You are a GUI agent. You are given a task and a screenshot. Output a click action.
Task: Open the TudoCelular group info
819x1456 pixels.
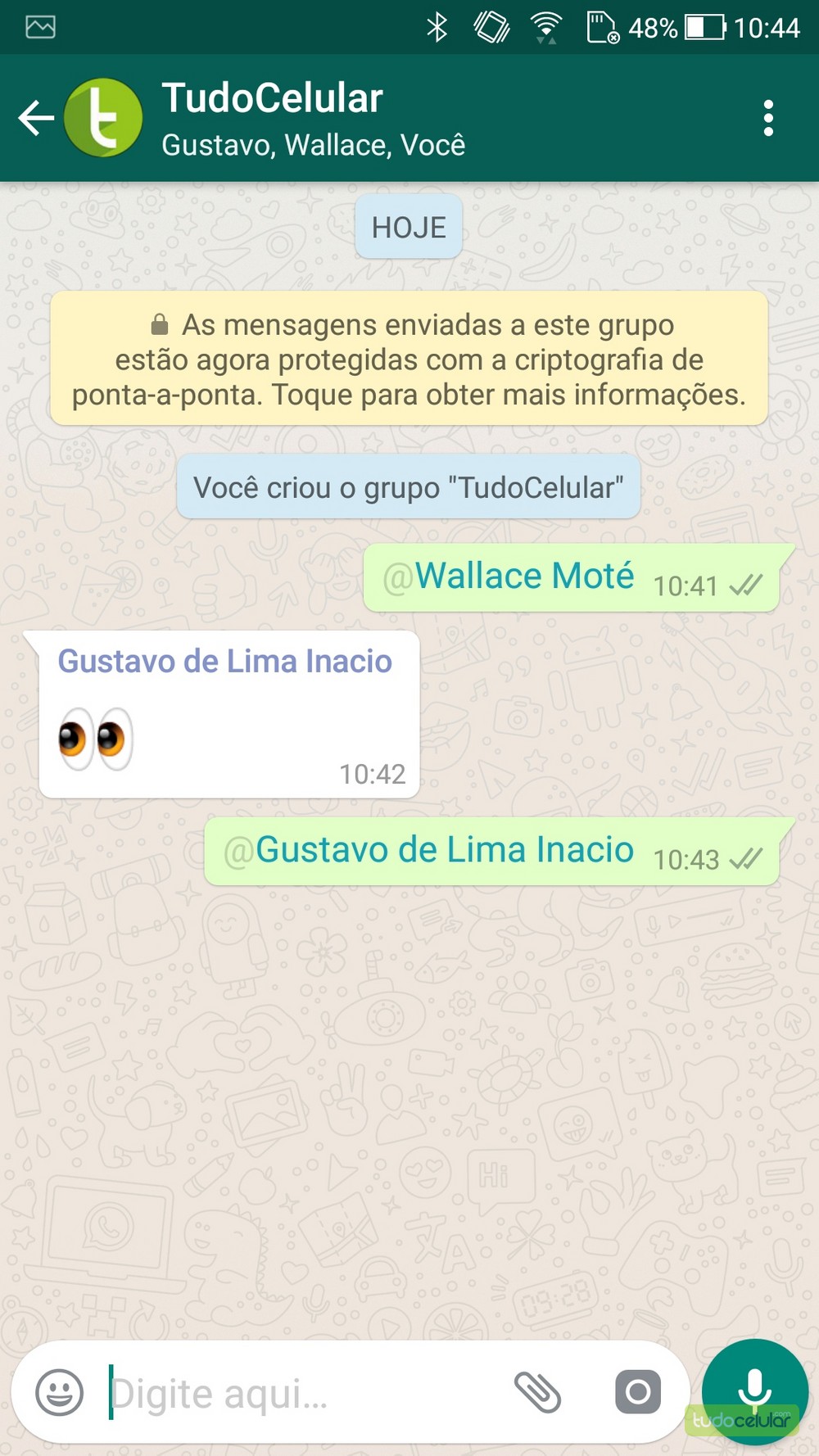pyautogui.click(x=311, y=118)
